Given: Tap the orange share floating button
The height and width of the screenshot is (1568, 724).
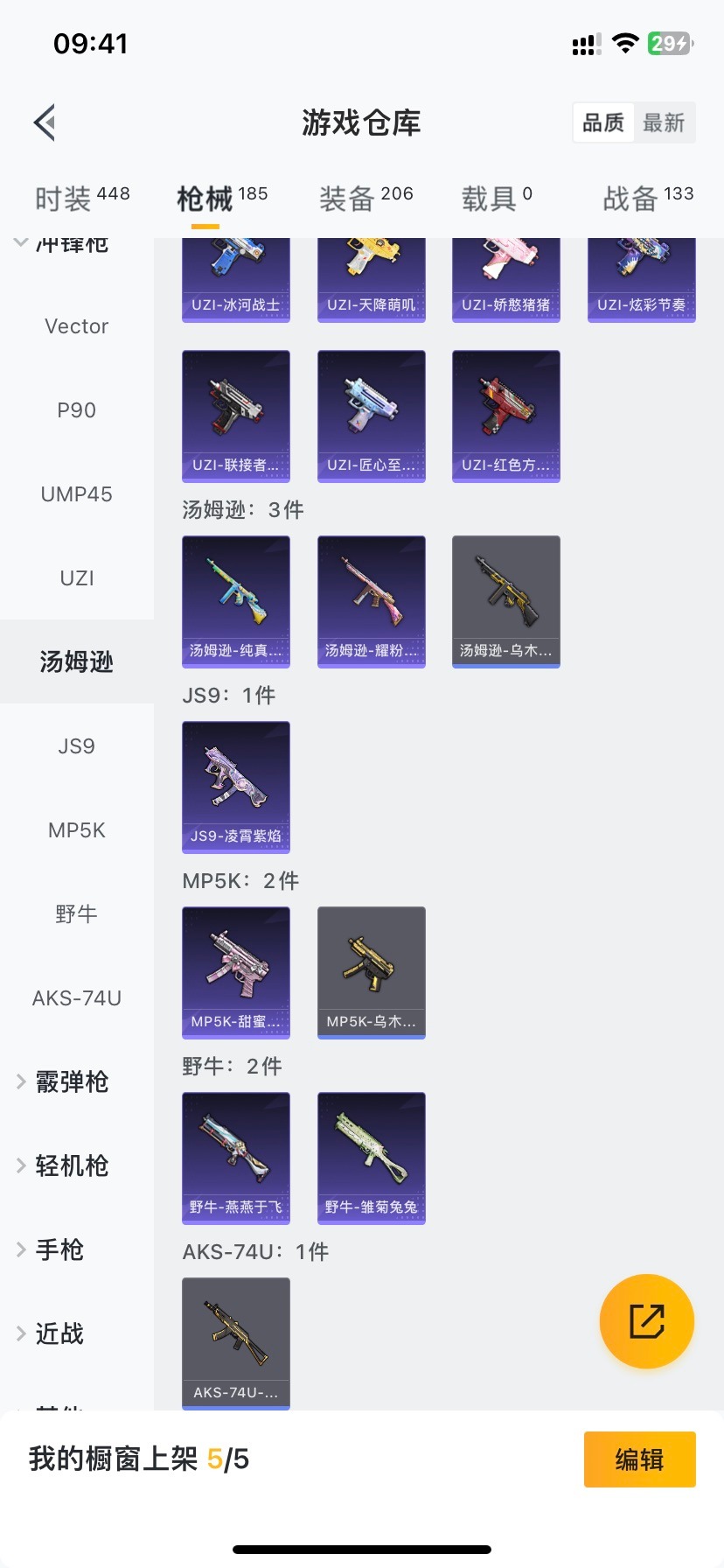Looking at the screenshot, I should click(x=647, y=1321).
